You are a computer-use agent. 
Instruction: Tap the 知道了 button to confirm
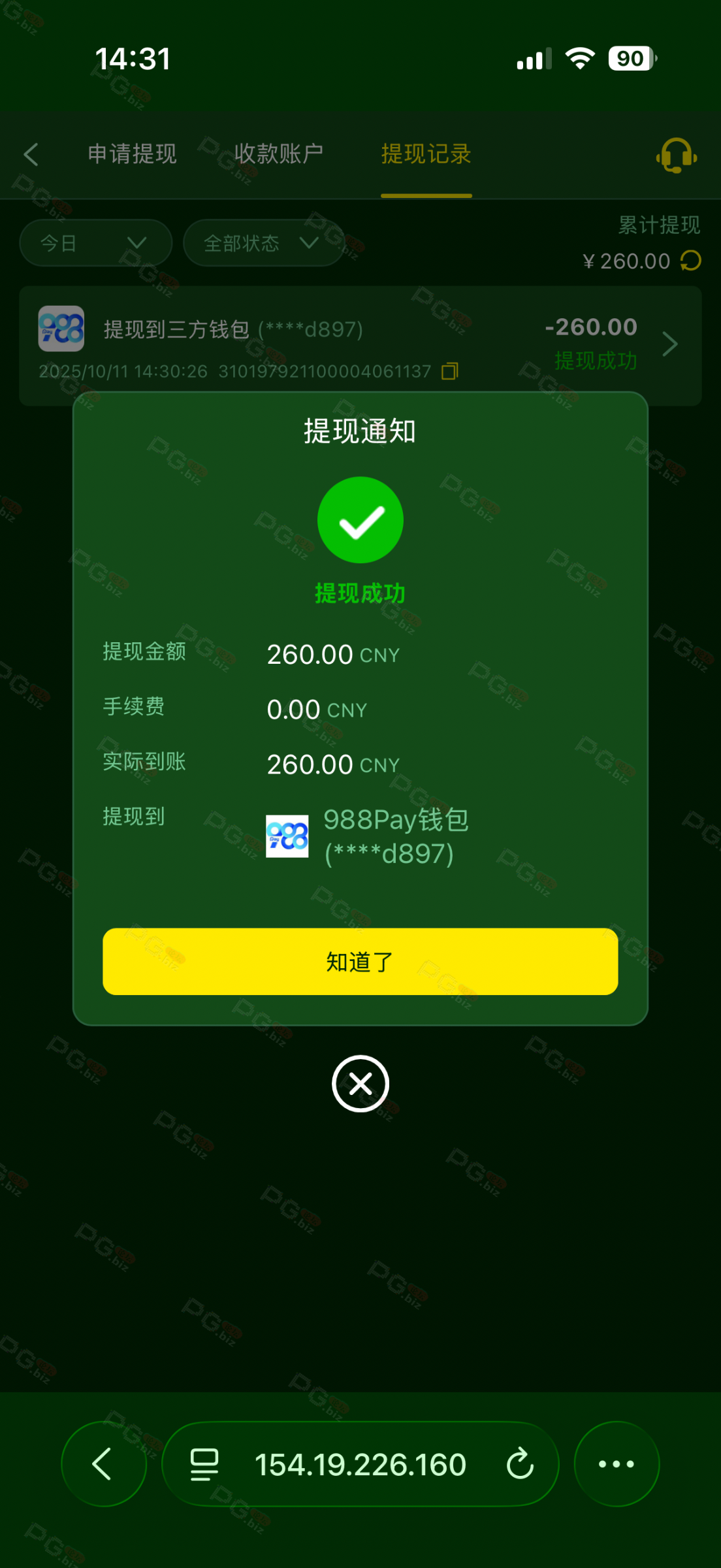[x=360, y=961]
